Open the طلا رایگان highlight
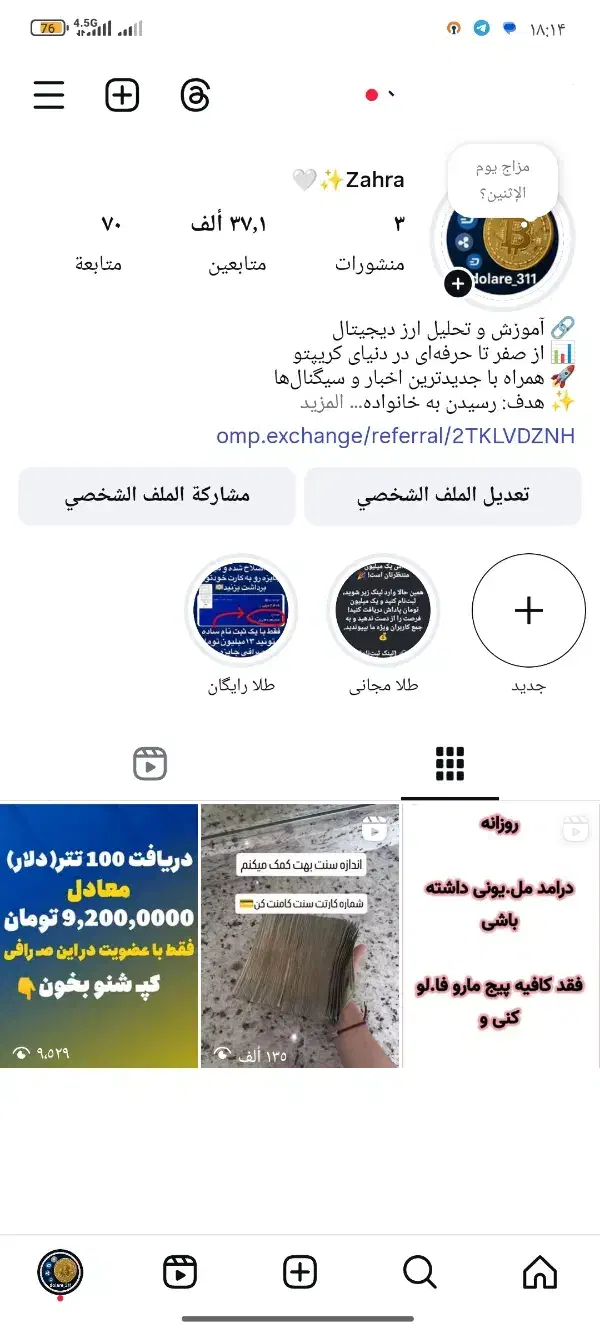 242,611
